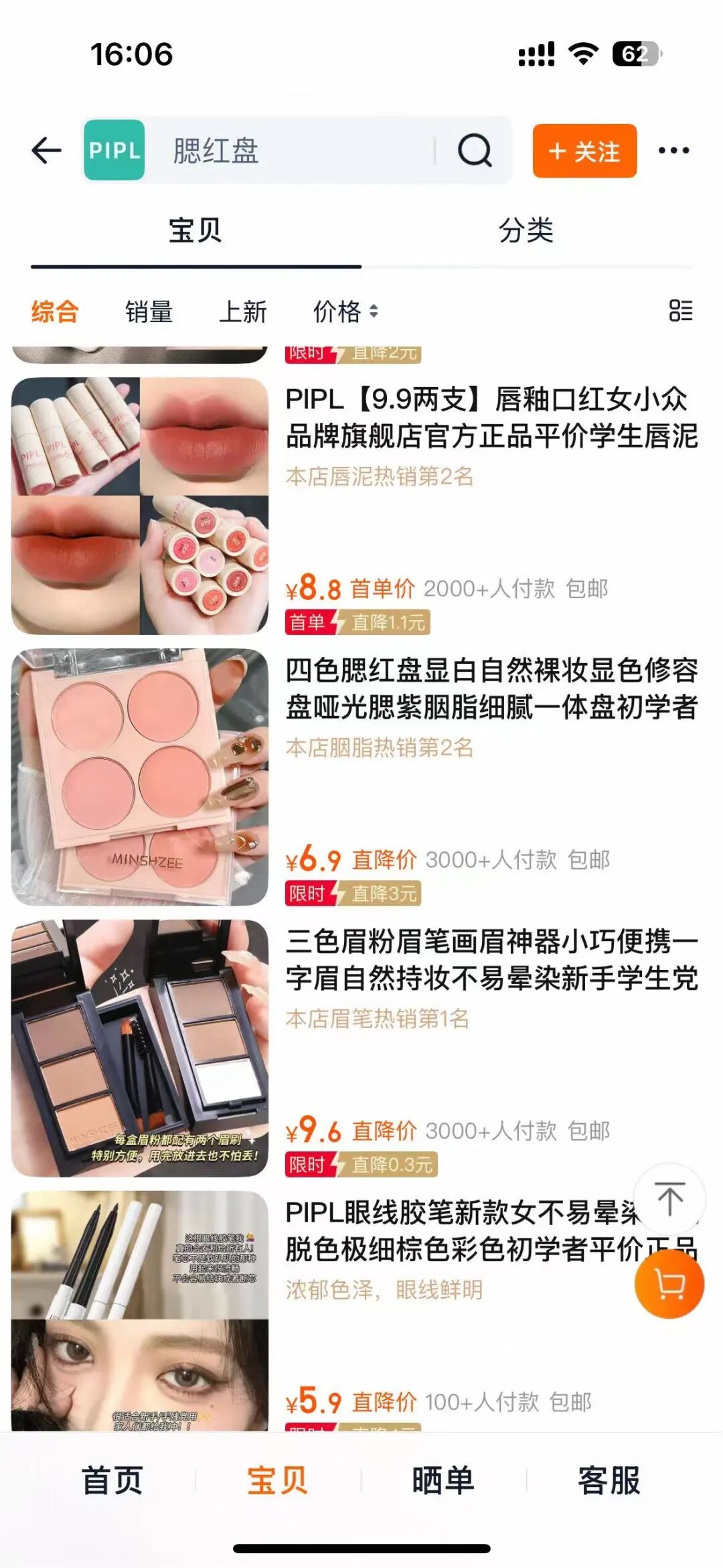Viewport: 723px width, 1568px height.
Task: Sort results by 价格
Action: pos(345,311)
